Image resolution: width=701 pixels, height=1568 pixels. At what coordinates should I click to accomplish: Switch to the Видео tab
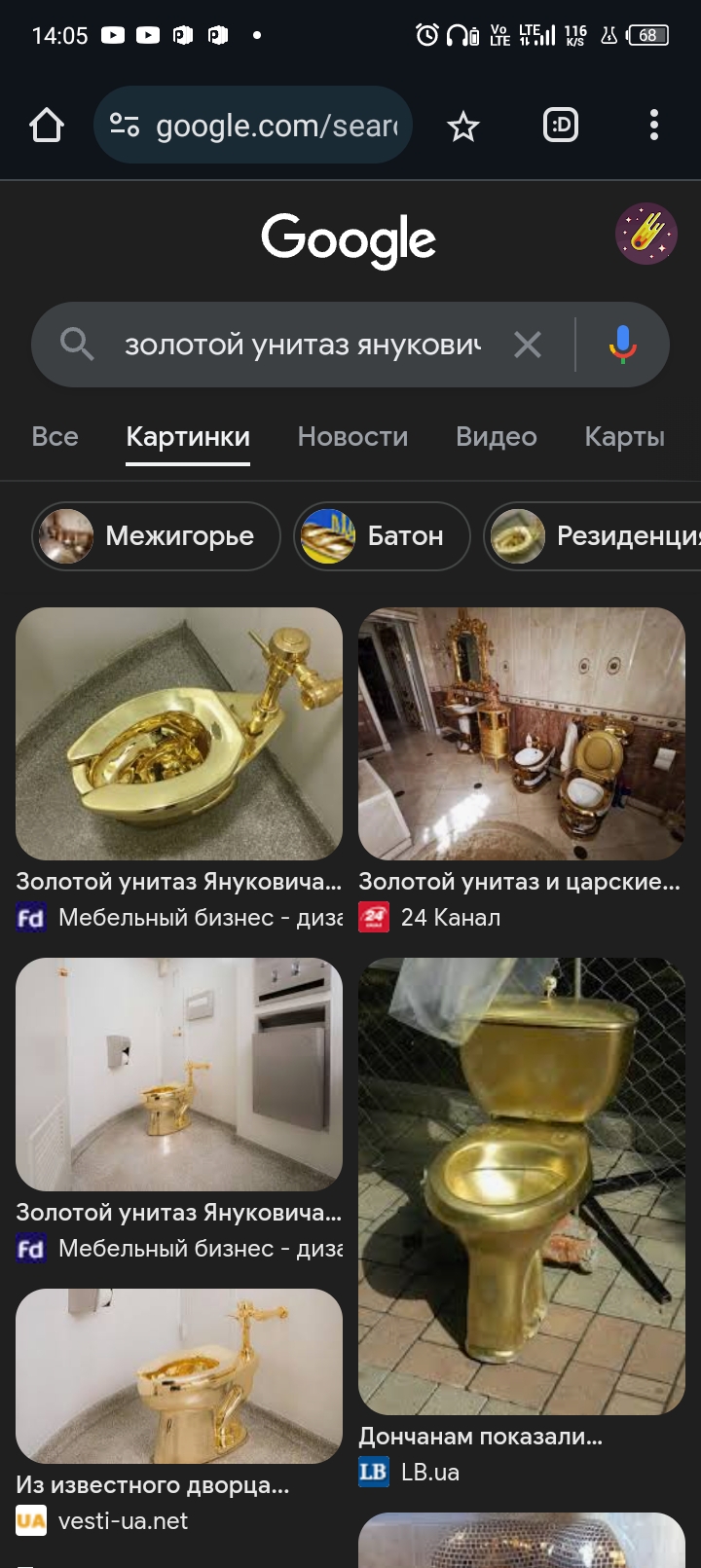pyautogui.click(x=496, y=437)
